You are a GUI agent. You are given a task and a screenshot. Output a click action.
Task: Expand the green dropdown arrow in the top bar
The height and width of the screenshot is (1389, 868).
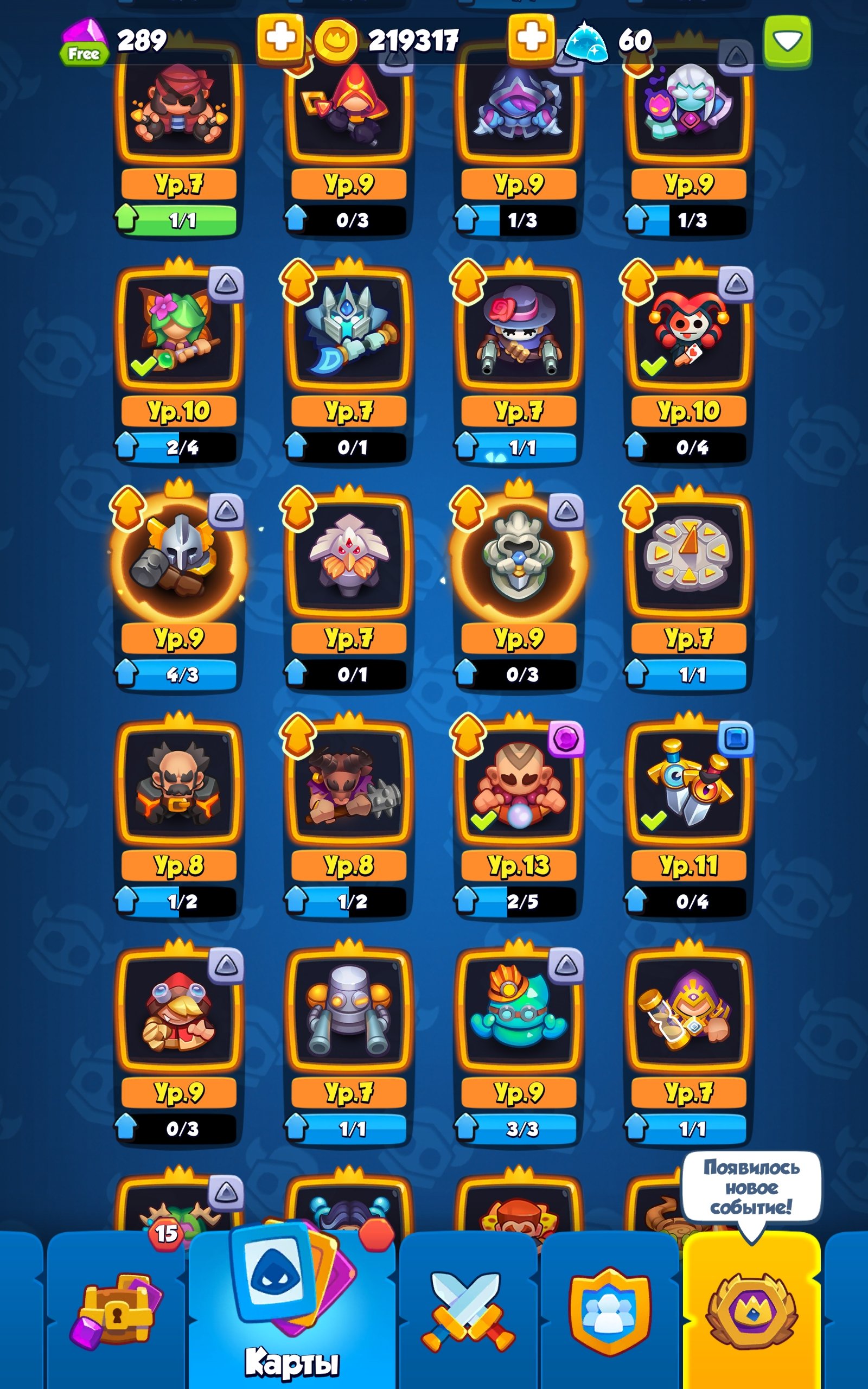(x=788, y=41)
